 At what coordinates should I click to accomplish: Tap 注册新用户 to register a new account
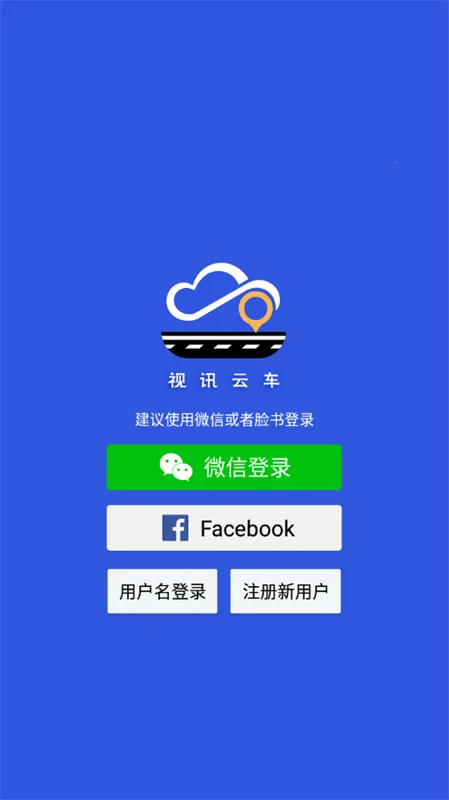point(285,591)
